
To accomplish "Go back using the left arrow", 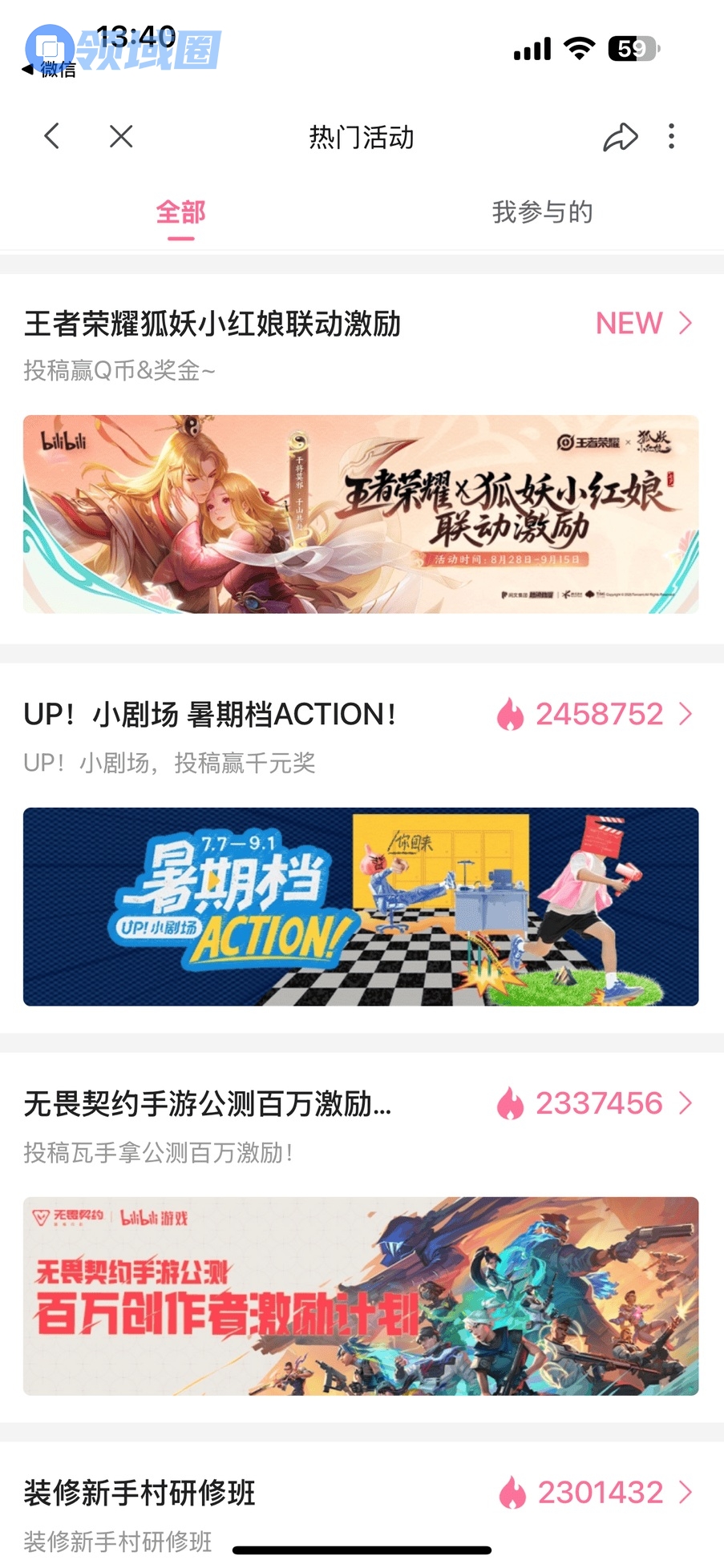I will (52, 136).
